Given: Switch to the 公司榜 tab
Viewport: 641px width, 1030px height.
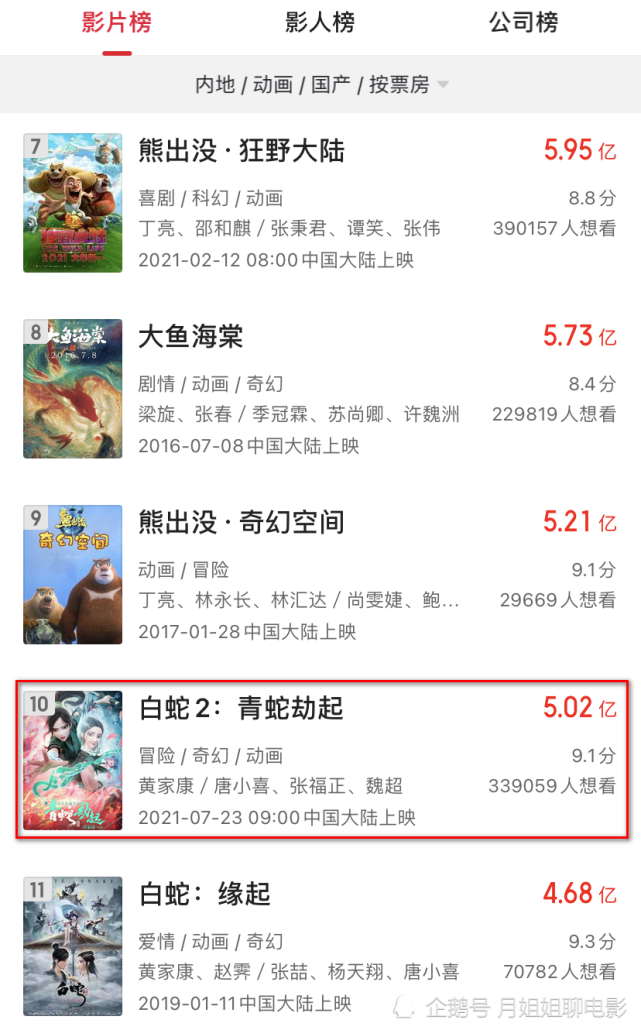Looking at the screenshot, I should click(523, 23).
